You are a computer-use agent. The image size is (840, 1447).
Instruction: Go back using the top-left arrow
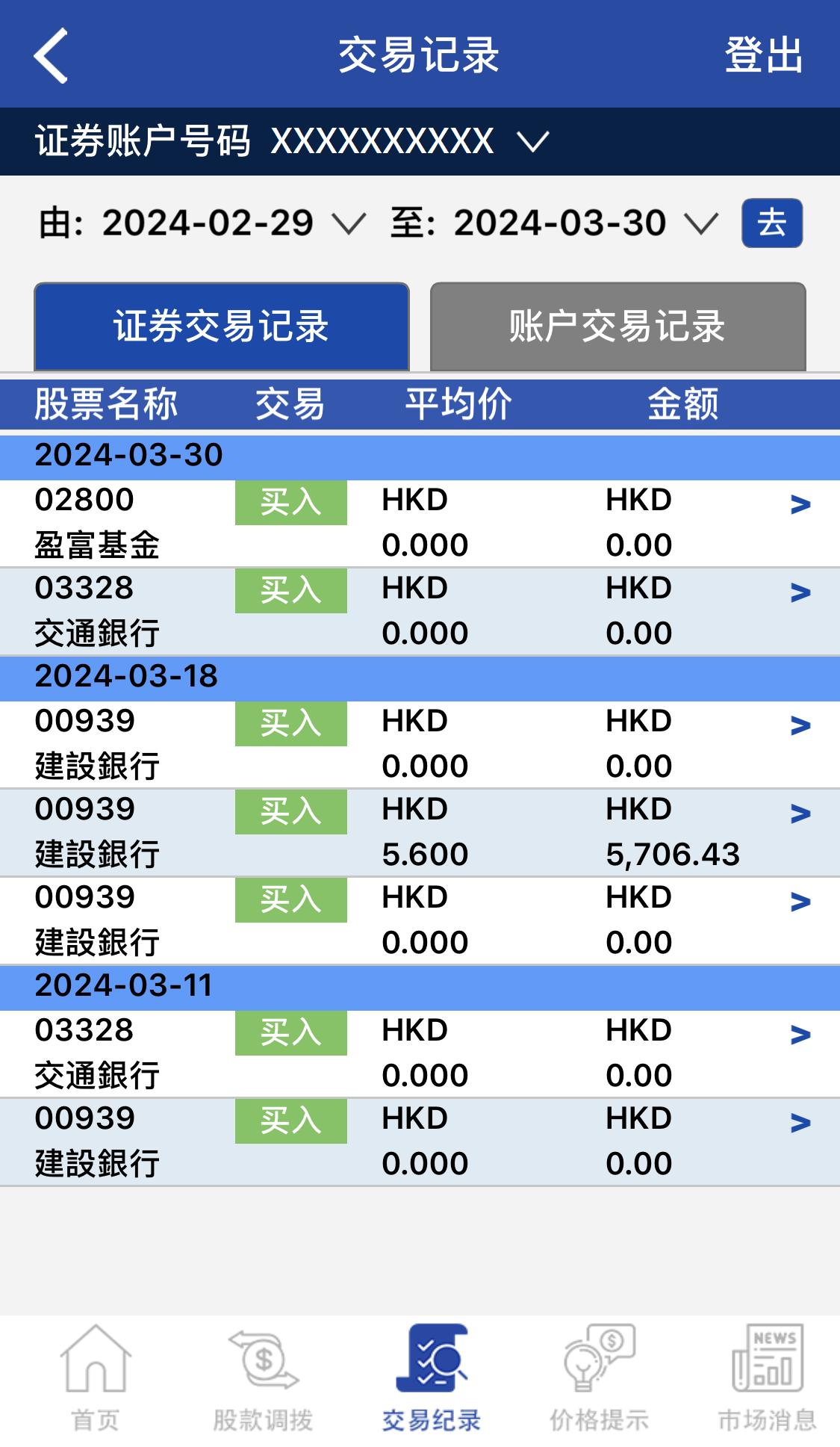pos(51,55)
